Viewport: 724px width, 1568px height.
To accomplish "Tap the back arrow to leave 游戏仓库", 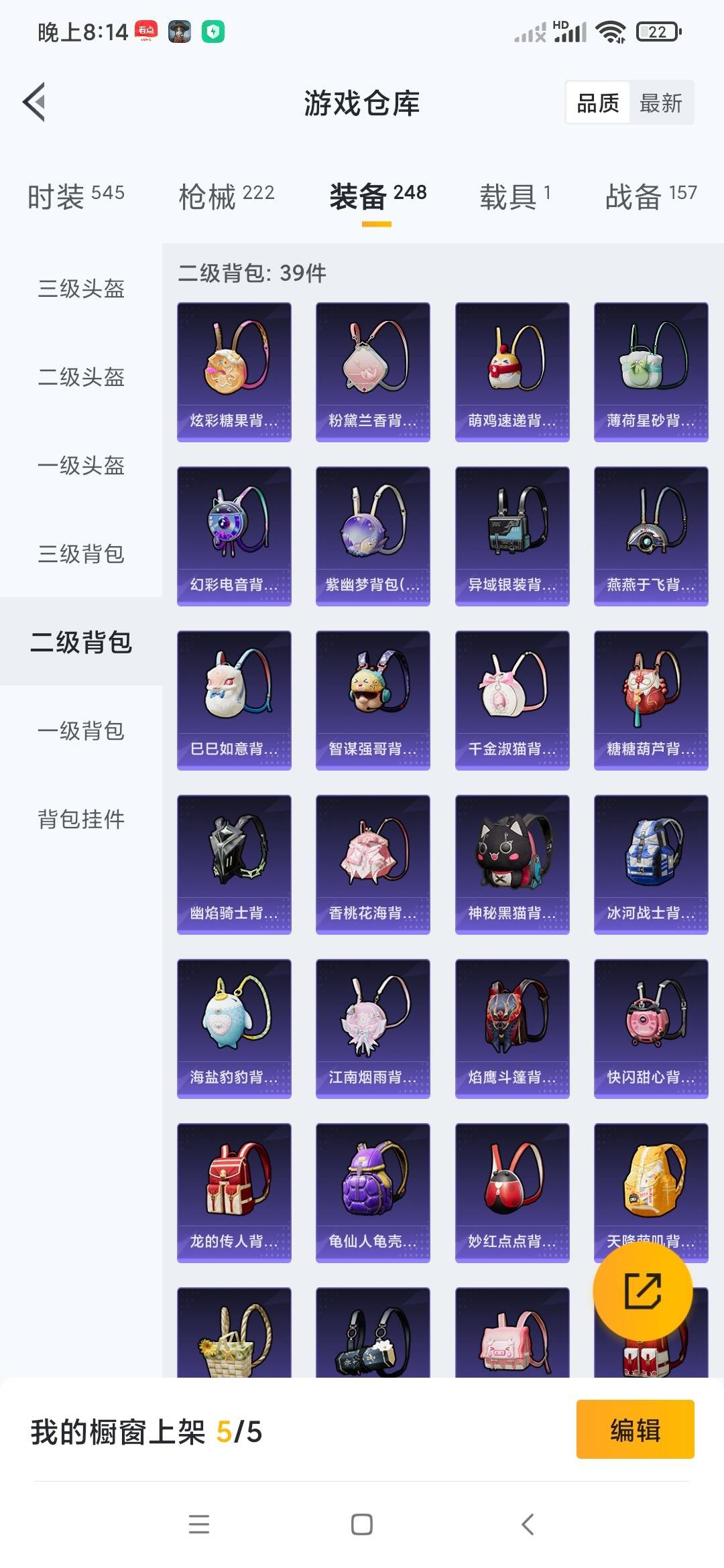I will (x=35, y=103).
